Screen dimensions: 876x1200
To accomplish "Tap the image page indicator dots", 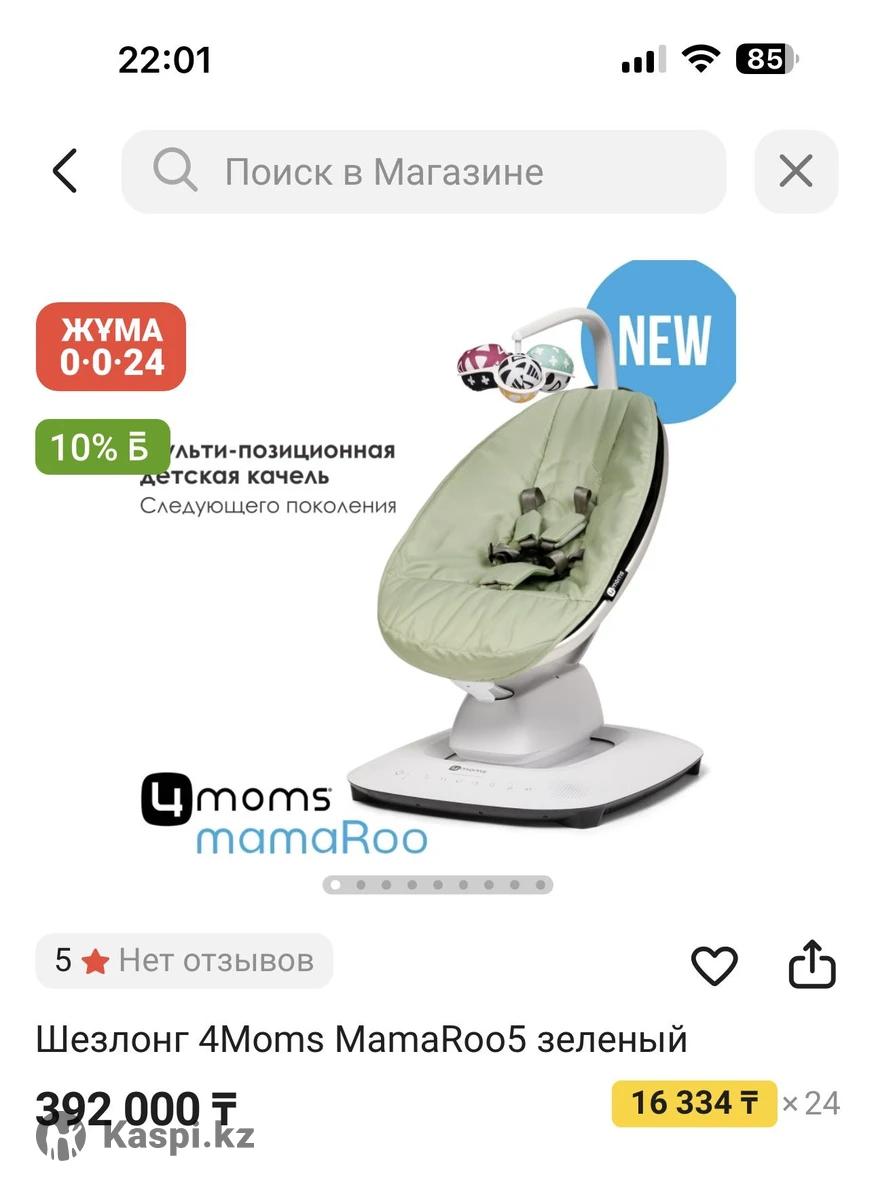I will pos(438,885).
